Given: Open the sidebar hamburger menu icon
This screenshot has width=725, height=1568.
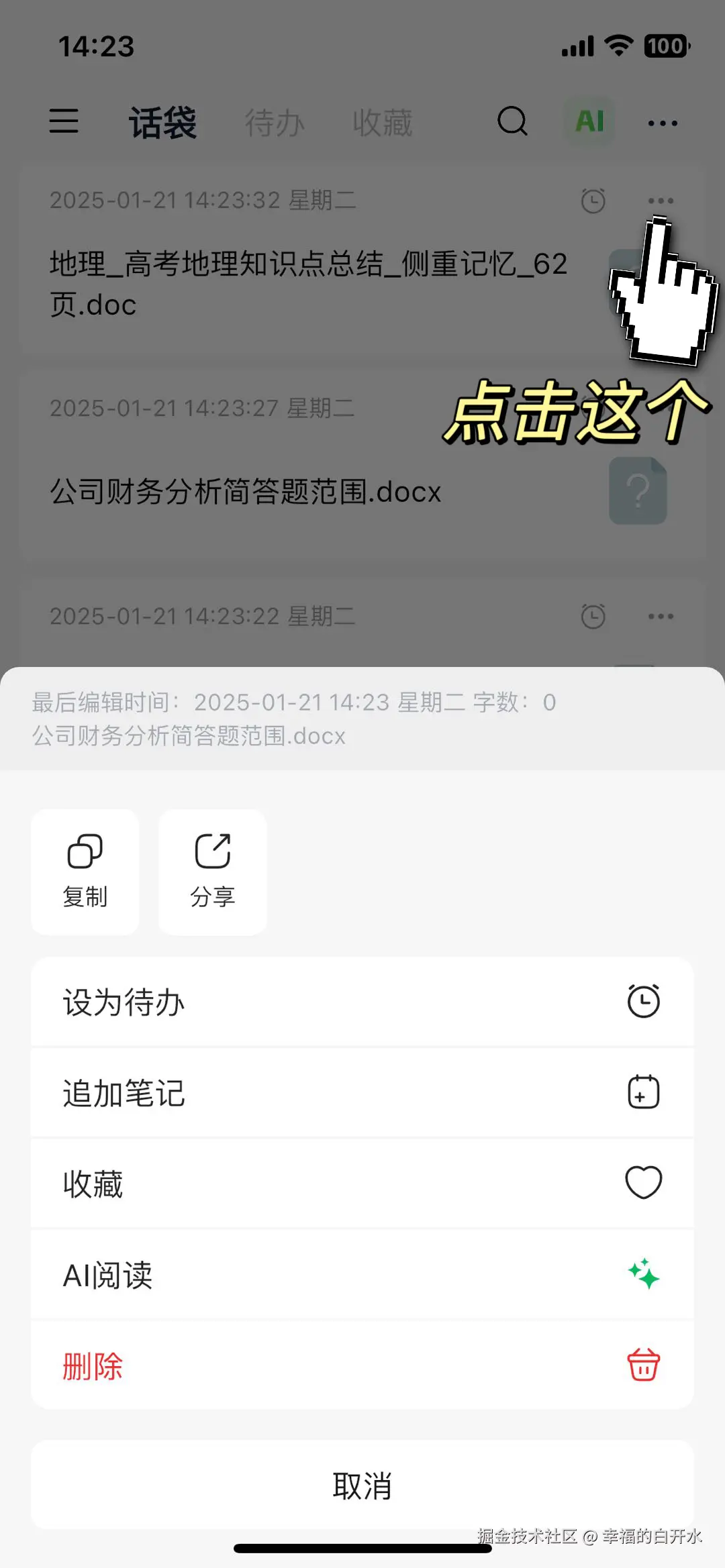Looking at the screenshot, I should coord(65,123).
